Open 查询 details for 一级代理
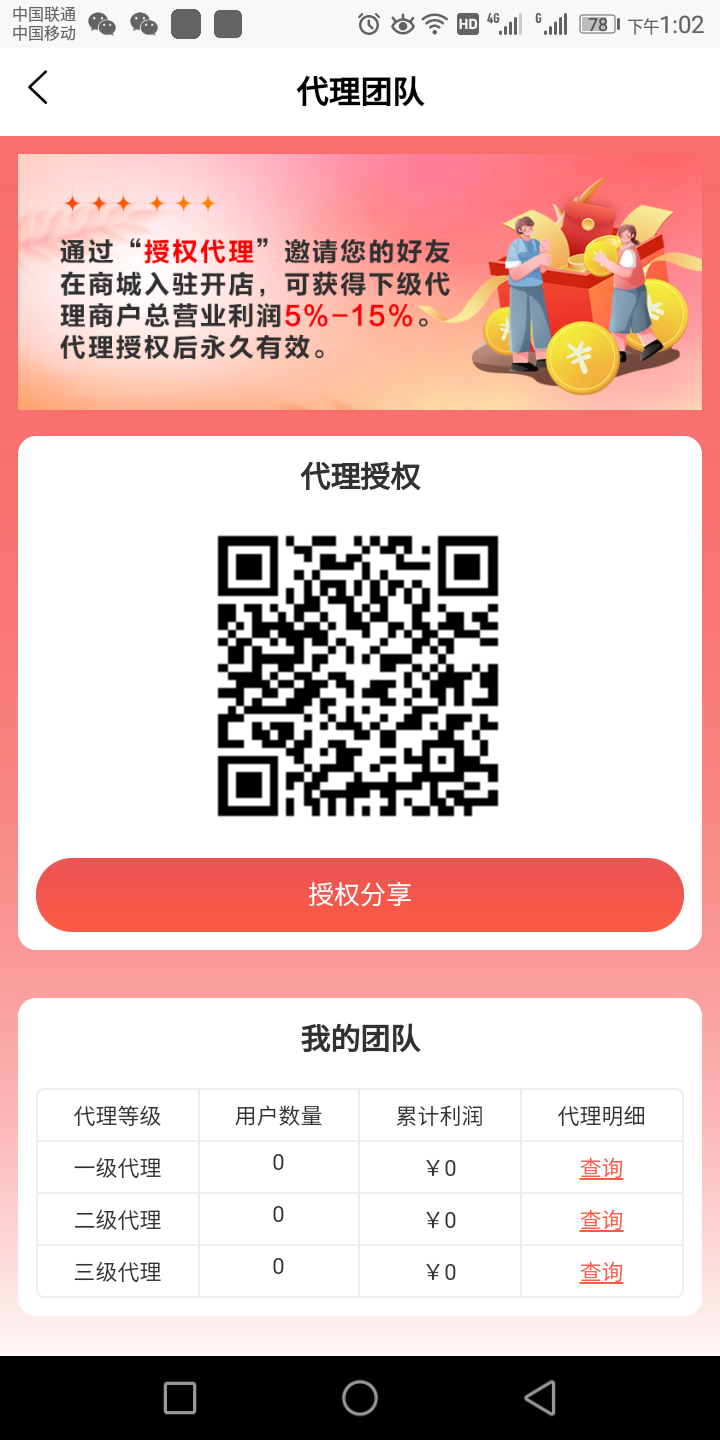Image resolution: width=720 pixels, height=1440 pixels. (x=601, y=1168)
